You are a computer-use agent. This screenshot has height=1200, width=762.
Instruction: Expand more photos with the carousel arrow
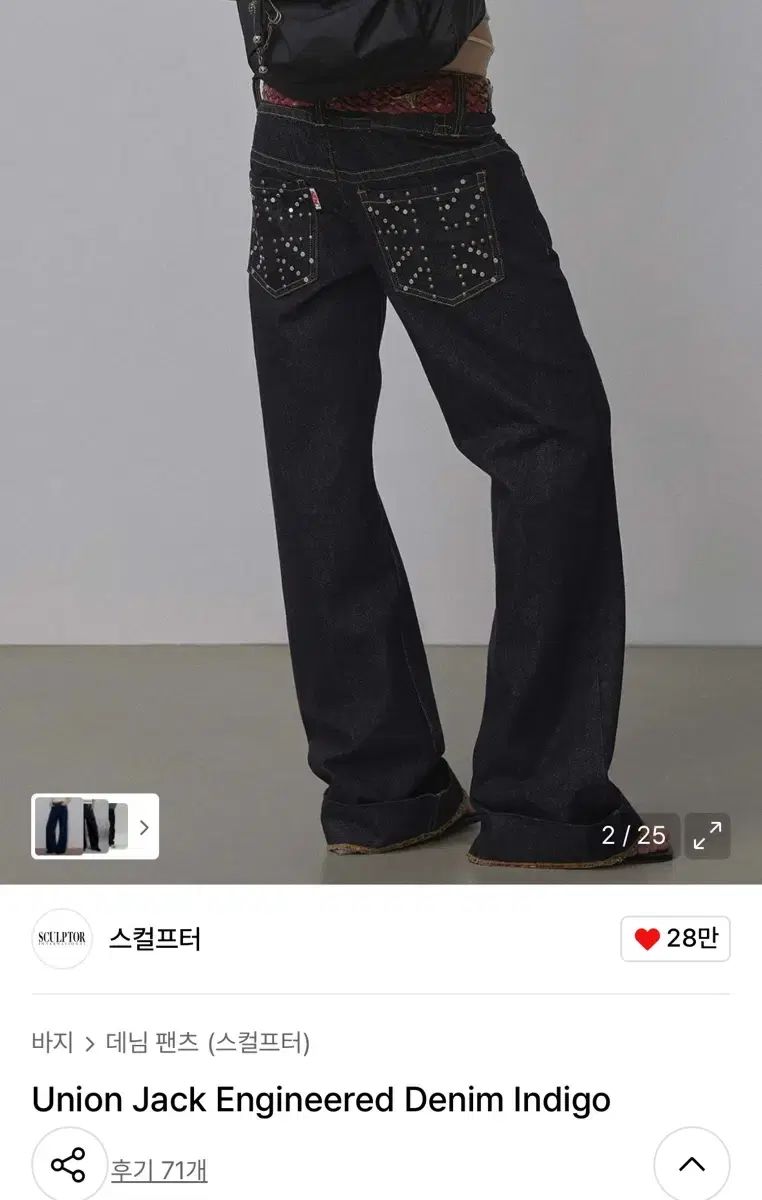(144, 826)
